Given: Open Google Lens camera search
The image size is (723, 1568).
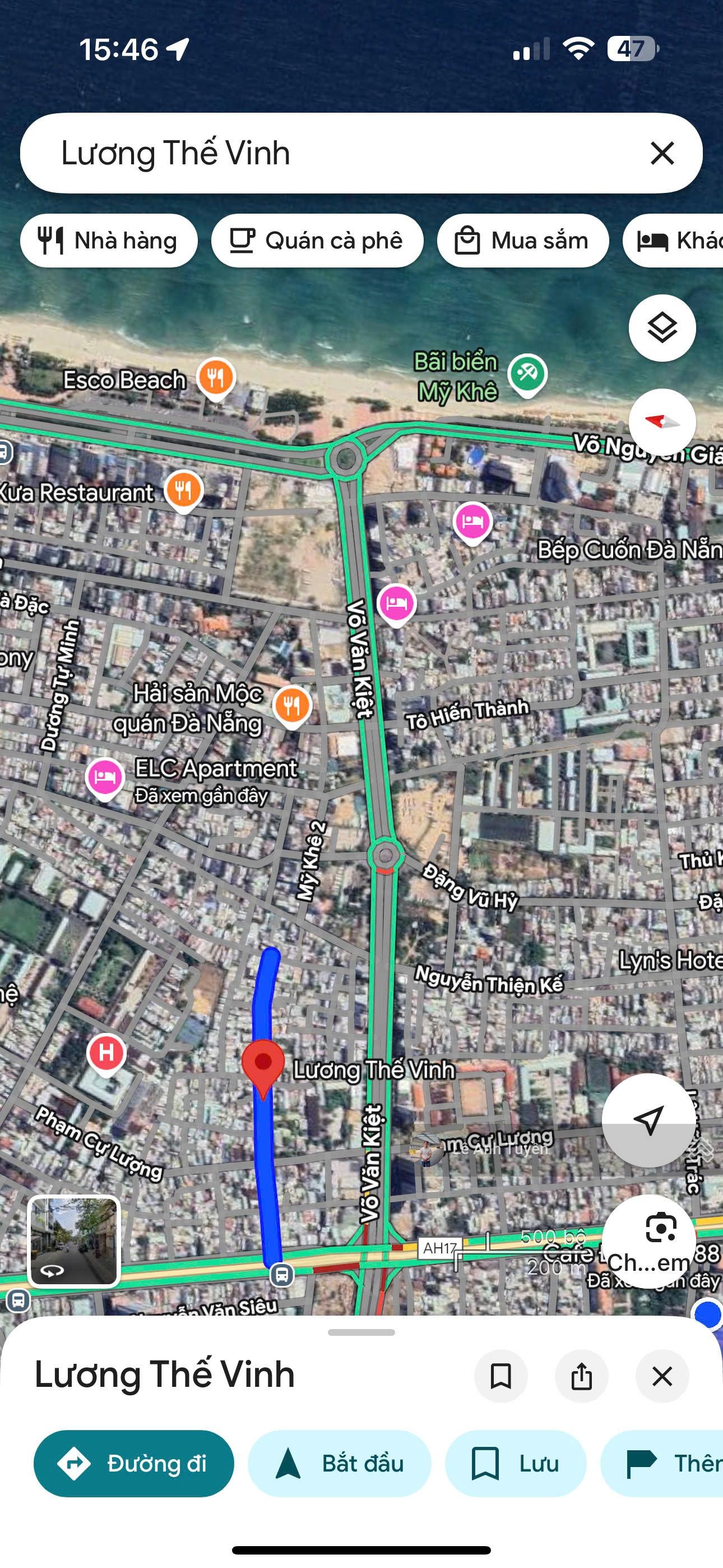Looking at the screenshot, I should click(x=660, y=1228).
